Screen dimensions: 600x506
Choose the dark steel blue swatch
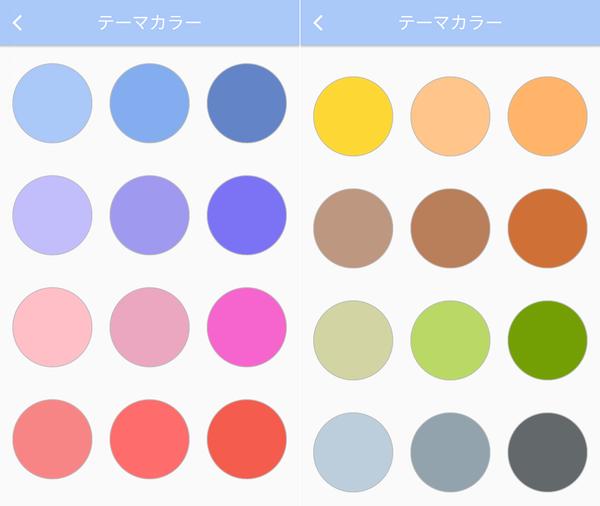pyautogui.click(x=247, y=103)
